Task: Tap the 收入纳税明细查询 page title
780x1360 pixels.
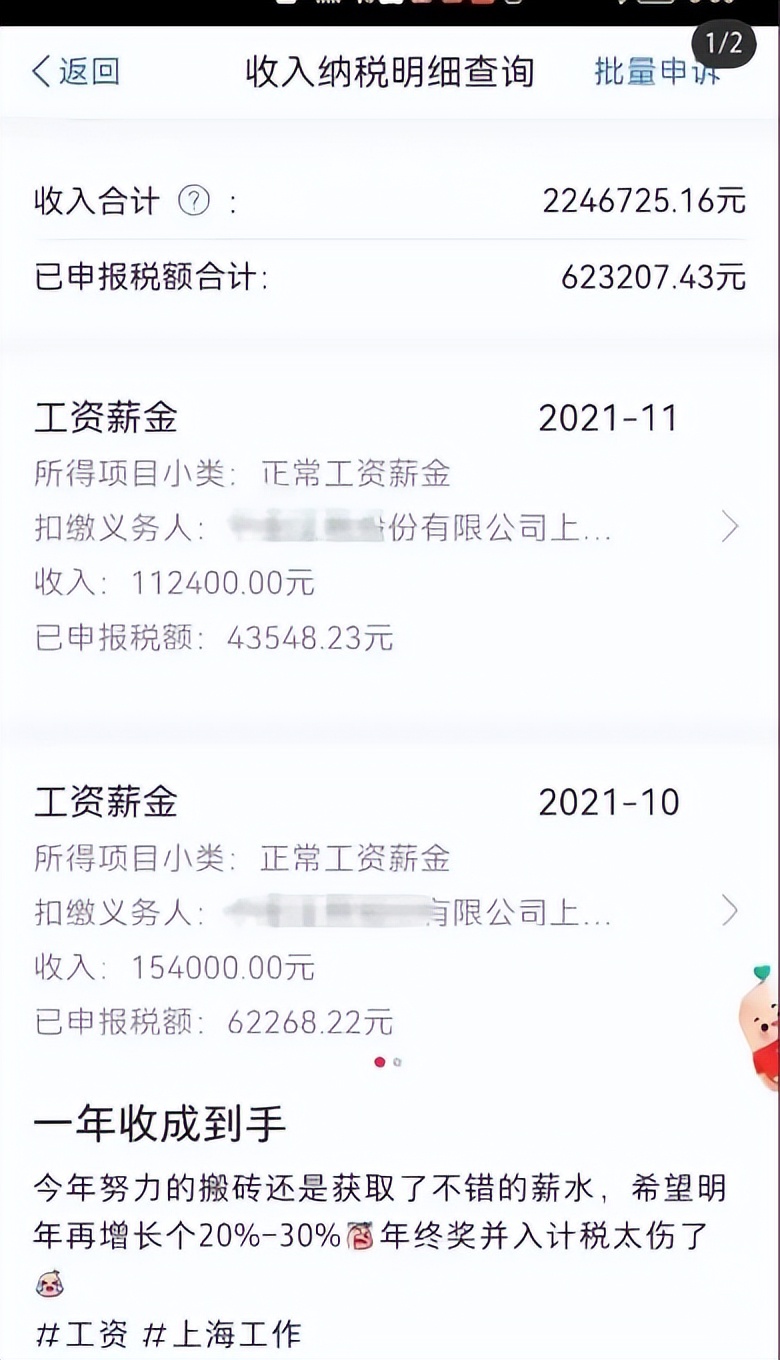Action: click(390, 71)
